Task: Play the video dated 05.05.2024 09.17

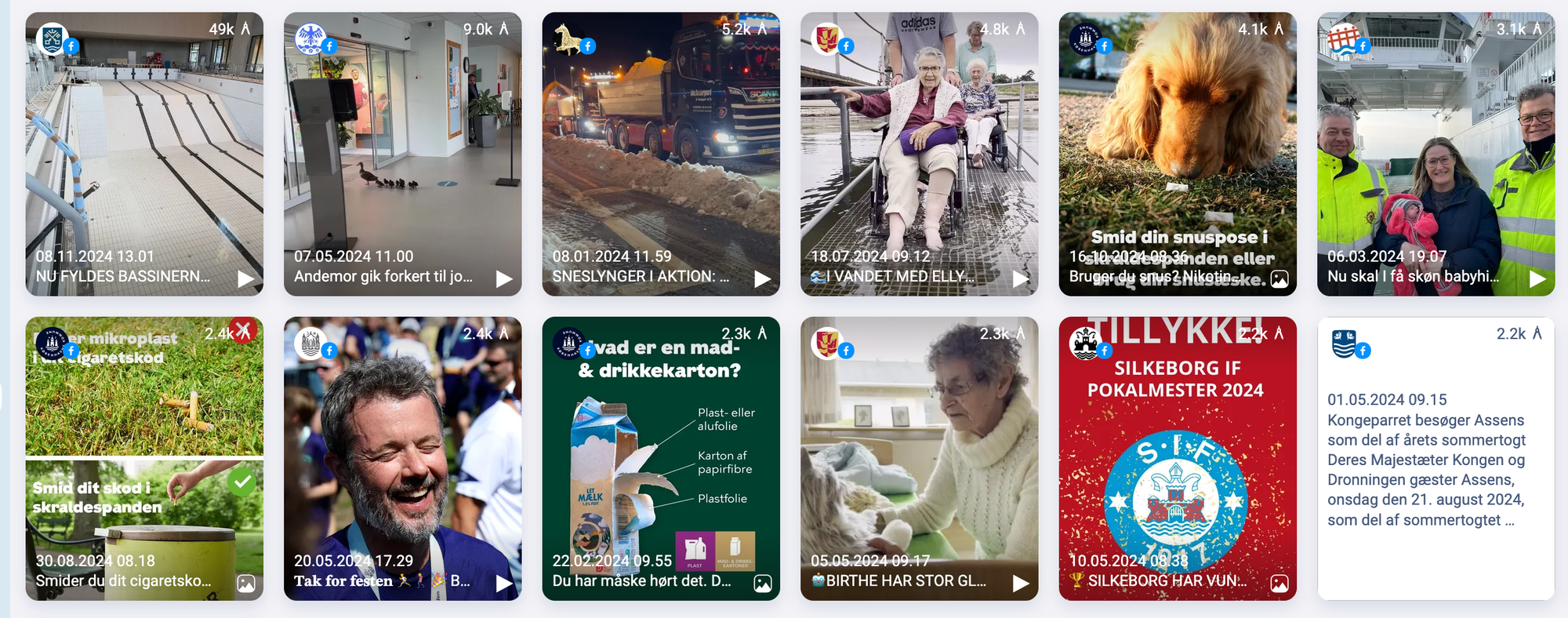Action: [1020, 583]
